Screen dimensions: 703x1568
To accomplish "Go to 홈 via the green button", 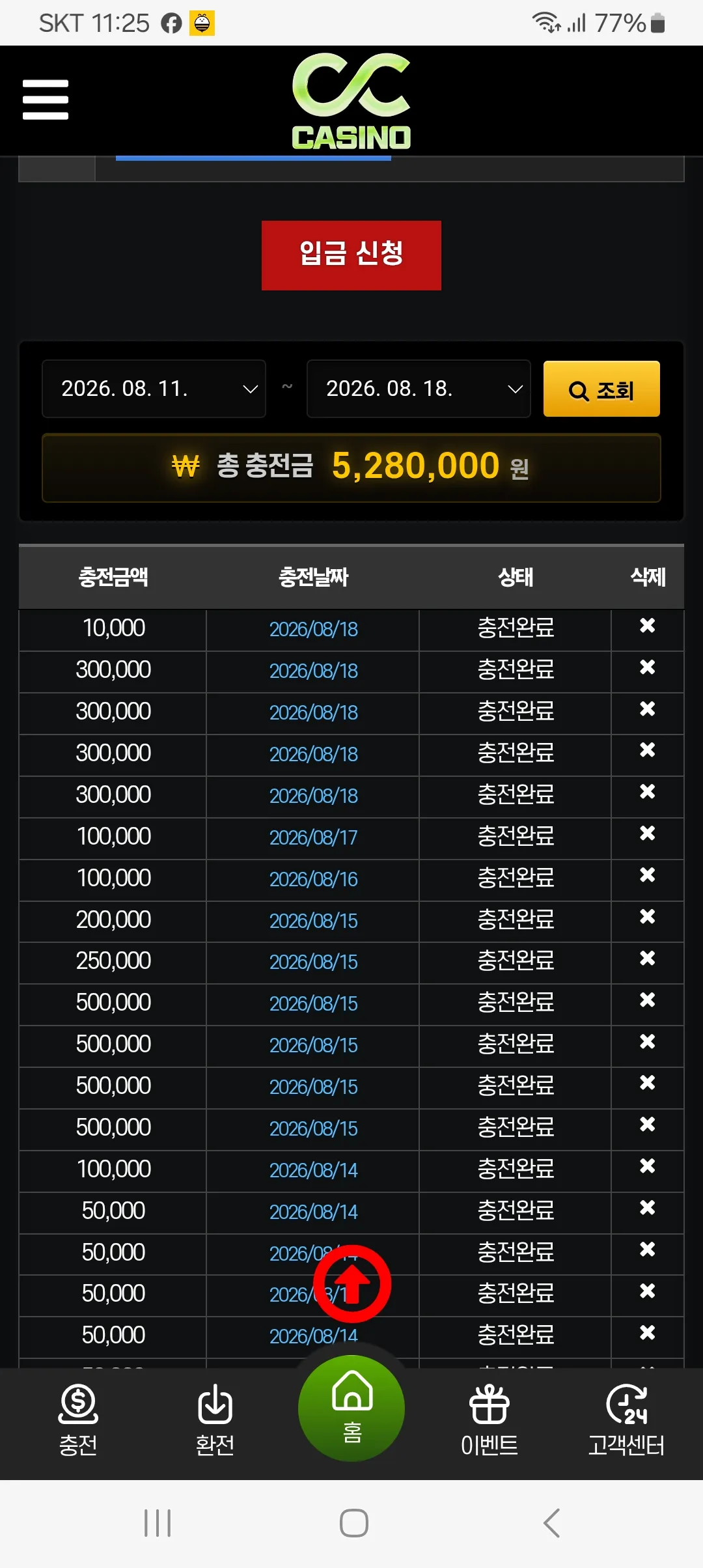I will (351, 1408).
